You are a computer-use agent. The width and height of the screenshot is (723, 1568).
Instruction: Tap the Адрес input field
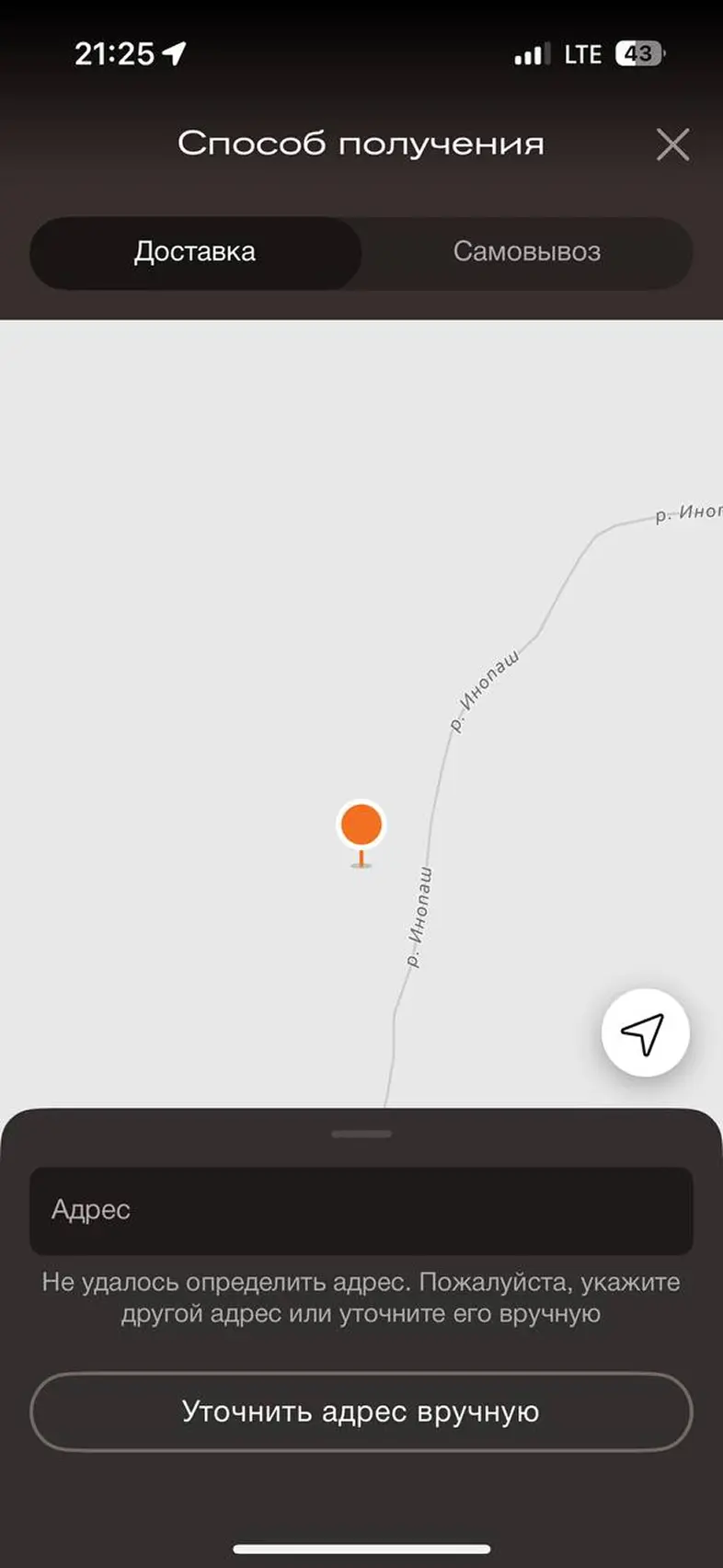tap(361, 1210)
